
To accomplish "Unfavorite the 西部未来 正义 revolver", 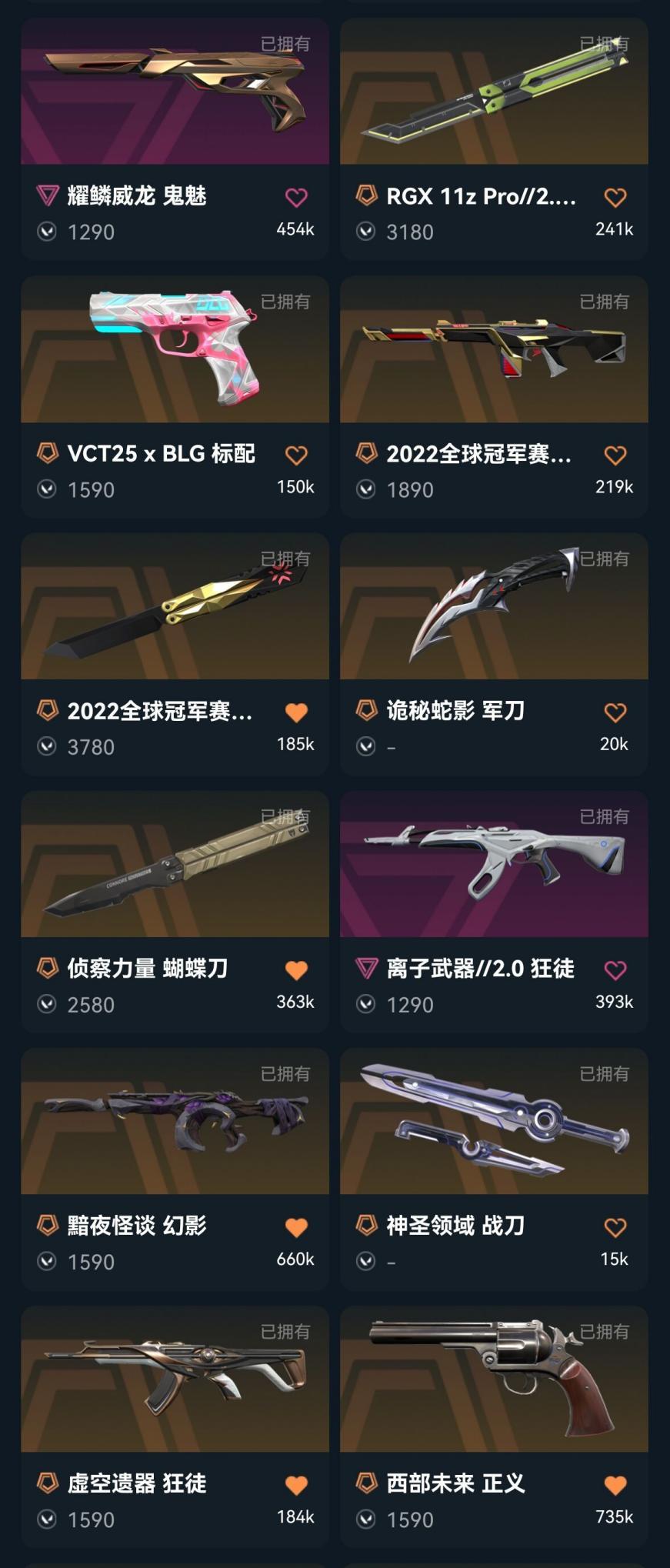I will (x=615, y=1485).
